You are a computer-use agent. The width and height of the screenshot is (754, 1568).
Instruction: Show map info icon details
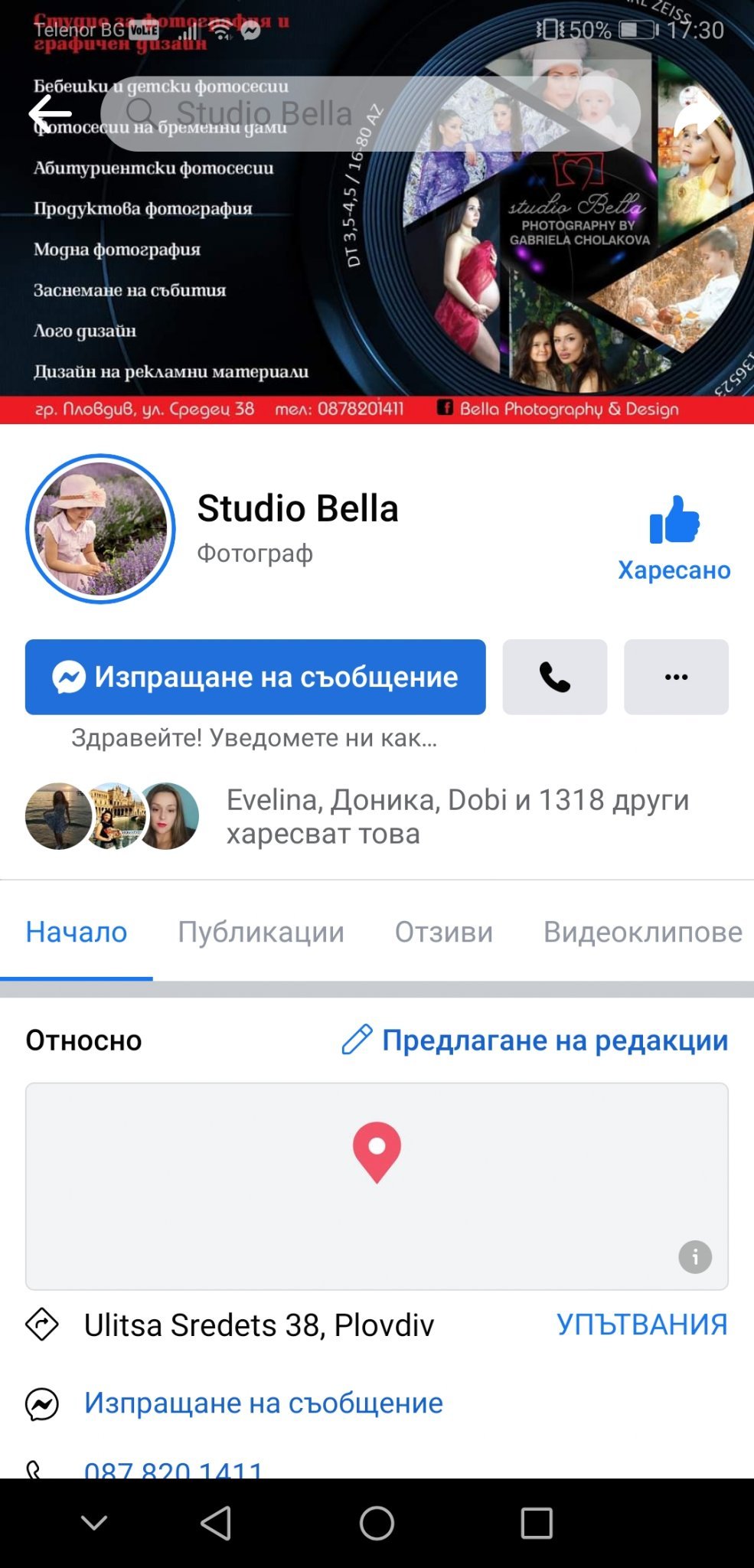coord(695,1256)
